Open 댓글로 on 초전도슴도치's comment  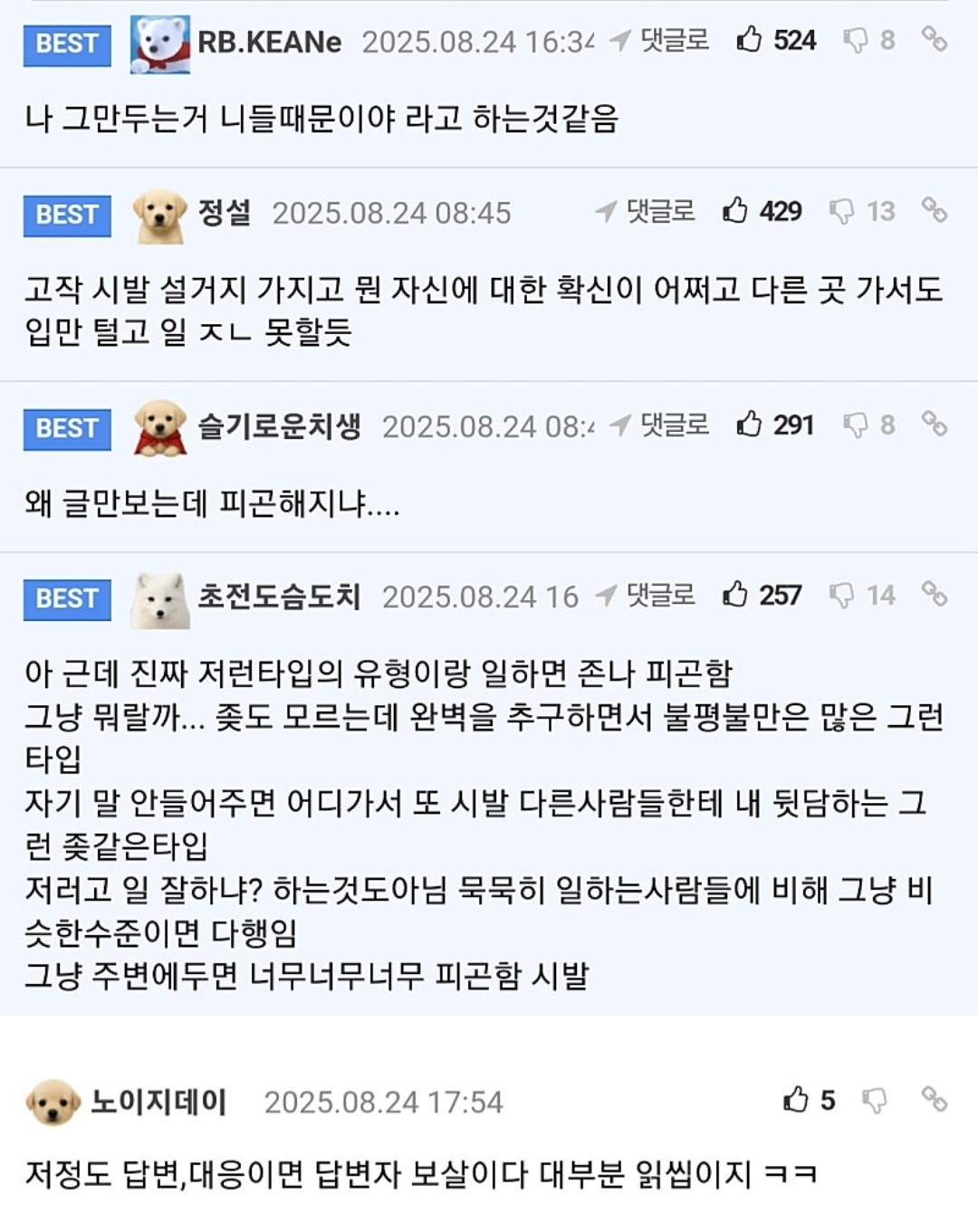pyautogui.click(x=647, y=595)
